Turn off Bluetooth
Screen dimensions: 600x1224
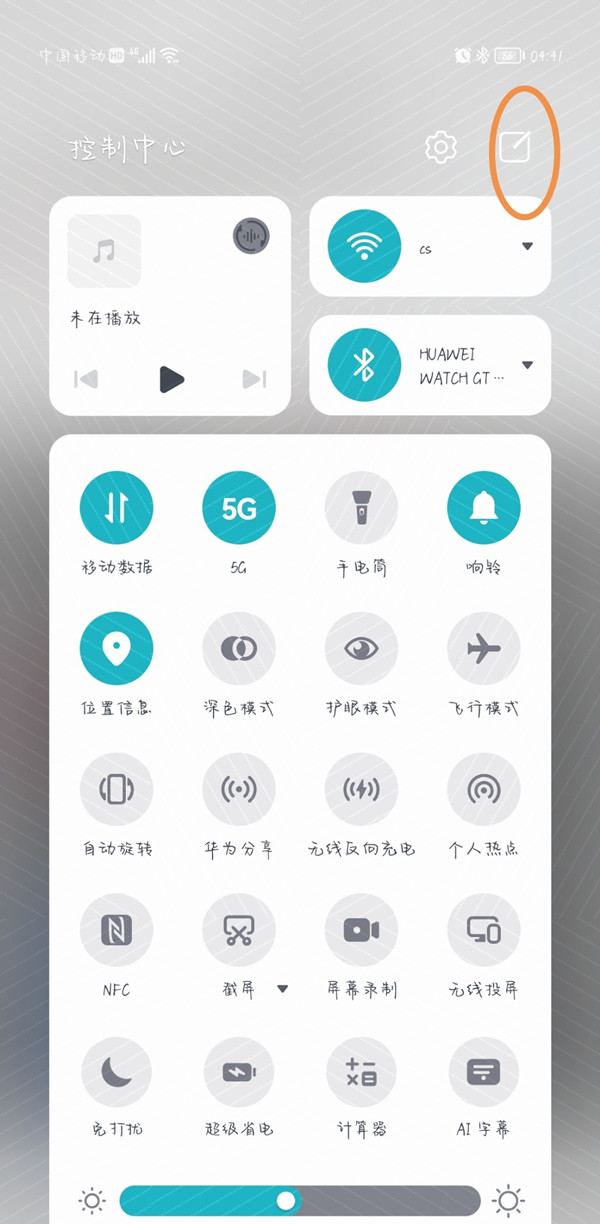point(364,365)
